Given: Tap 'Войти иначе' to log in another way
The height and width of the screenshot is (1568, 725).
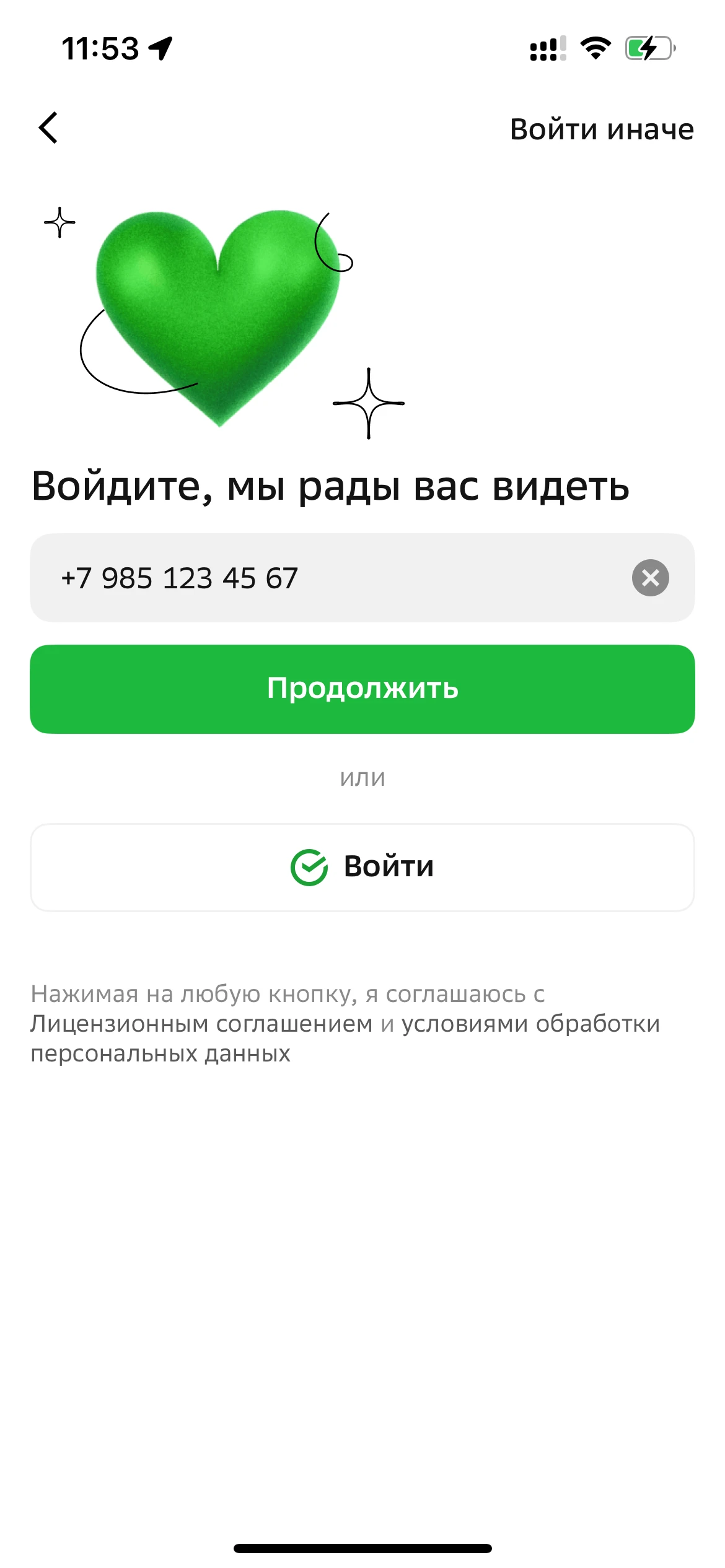Looking at the screenshot, I should click(601, 129).
